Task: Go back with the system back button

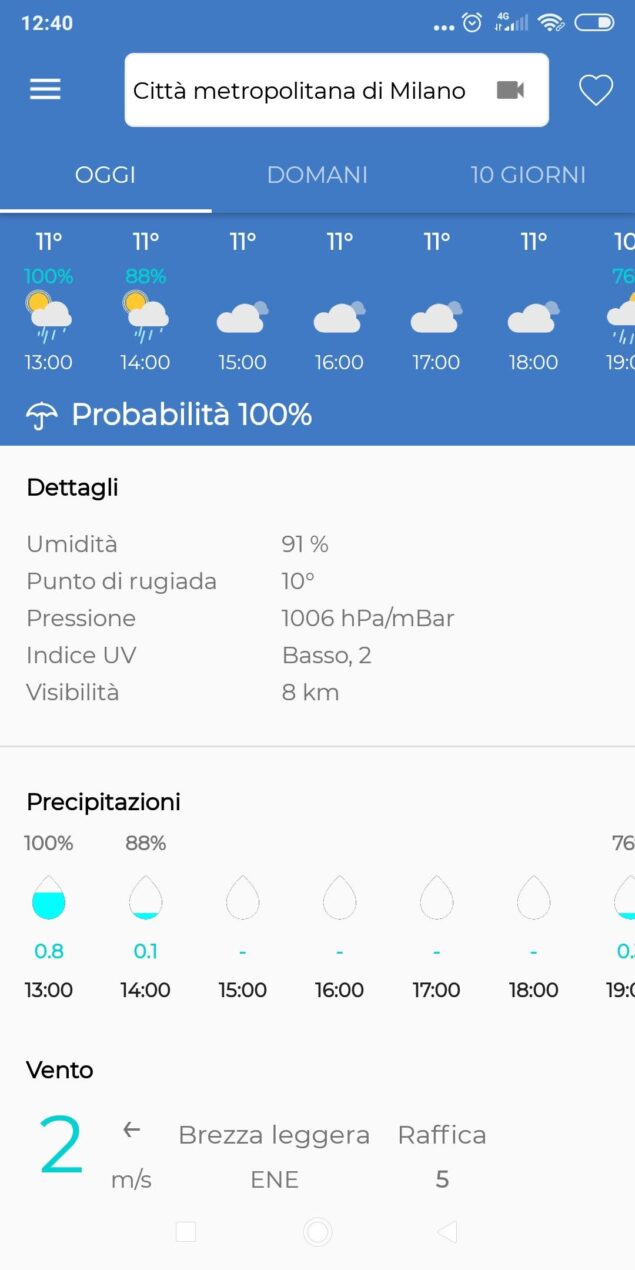Action: click(x=447, y=1232)
